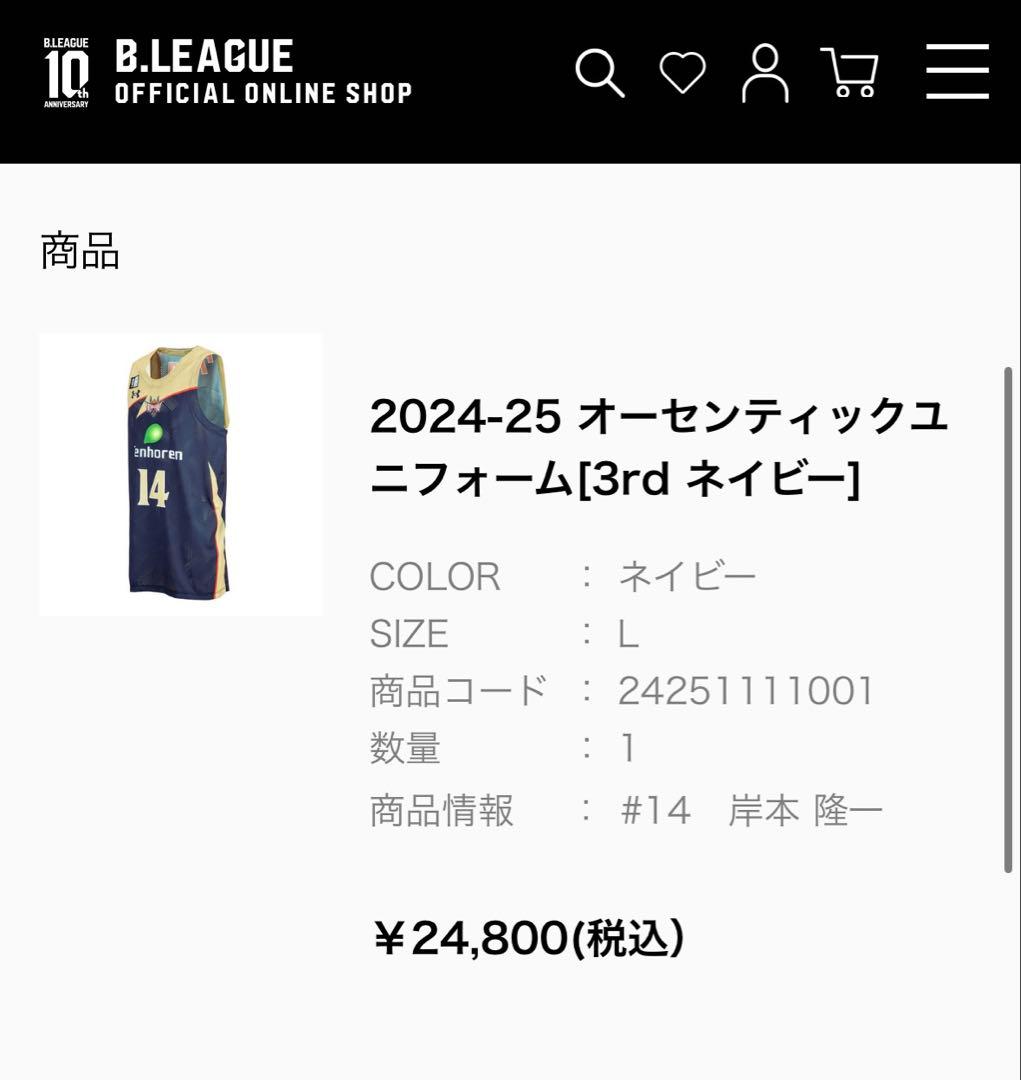This screenshot has width=1021, height=1080.
Task: Click the account profile icon
Action: pyautogui.click(x=765, y=74)
